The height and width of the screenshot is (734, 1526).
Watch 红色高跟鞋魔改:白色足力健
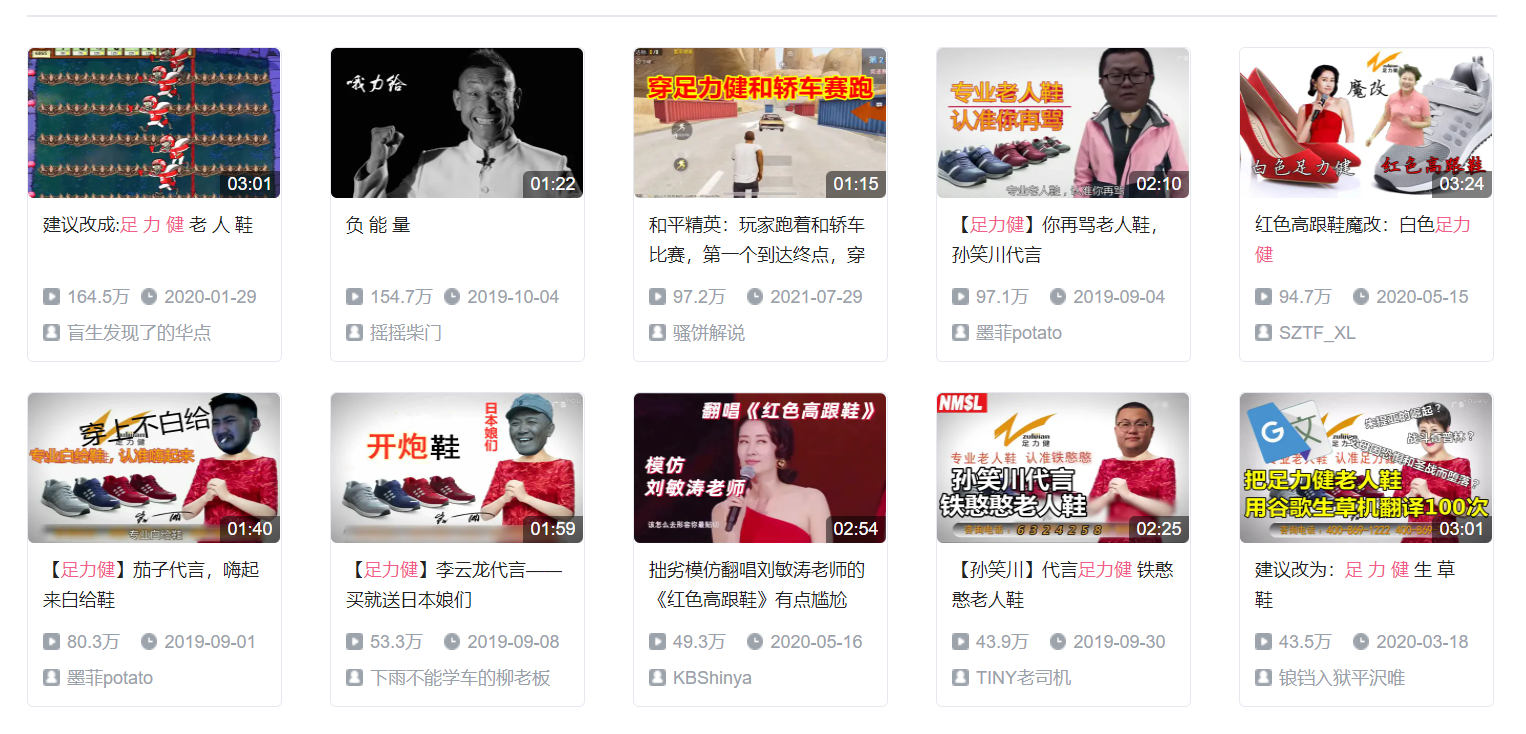pyautogui.click(x=1366, y=123)
